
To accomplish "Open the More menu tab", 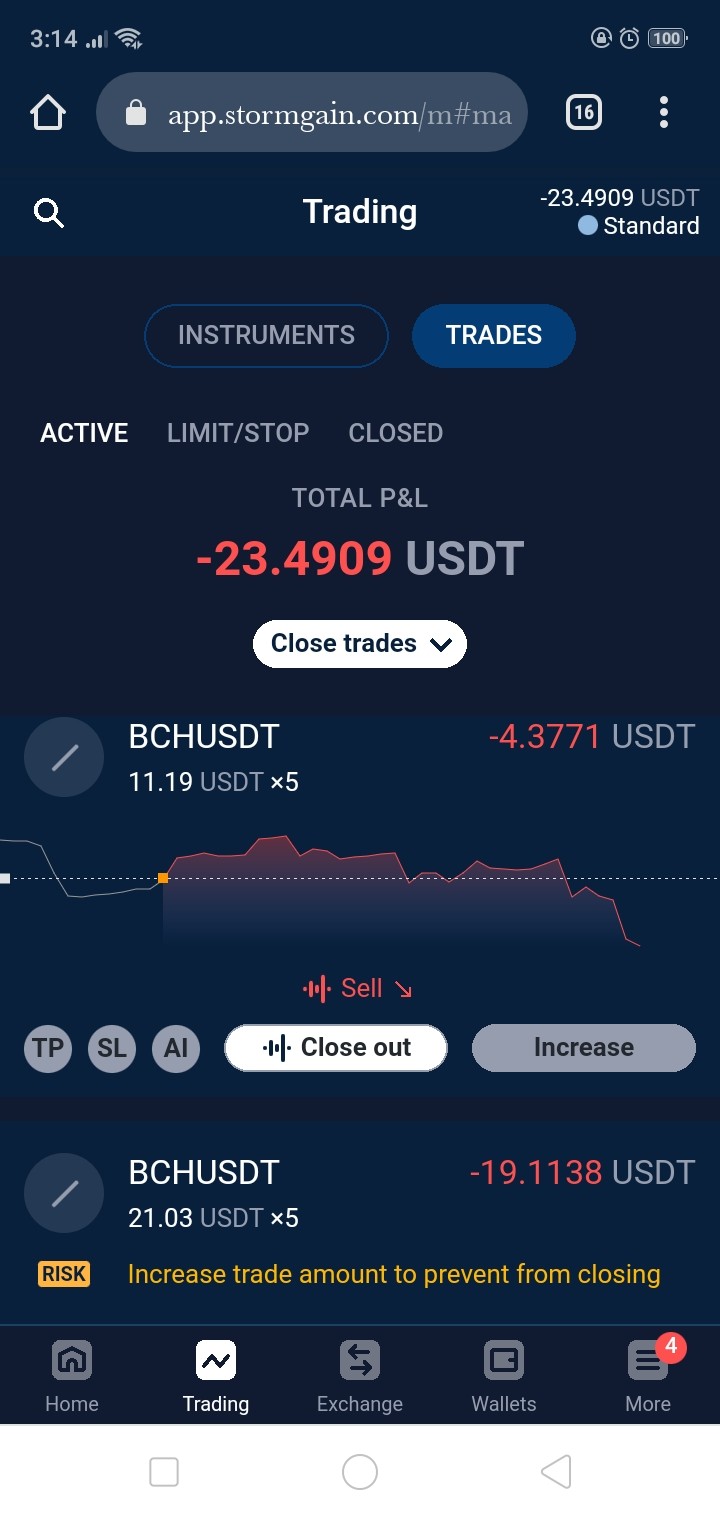I will tap(648, 1377).
